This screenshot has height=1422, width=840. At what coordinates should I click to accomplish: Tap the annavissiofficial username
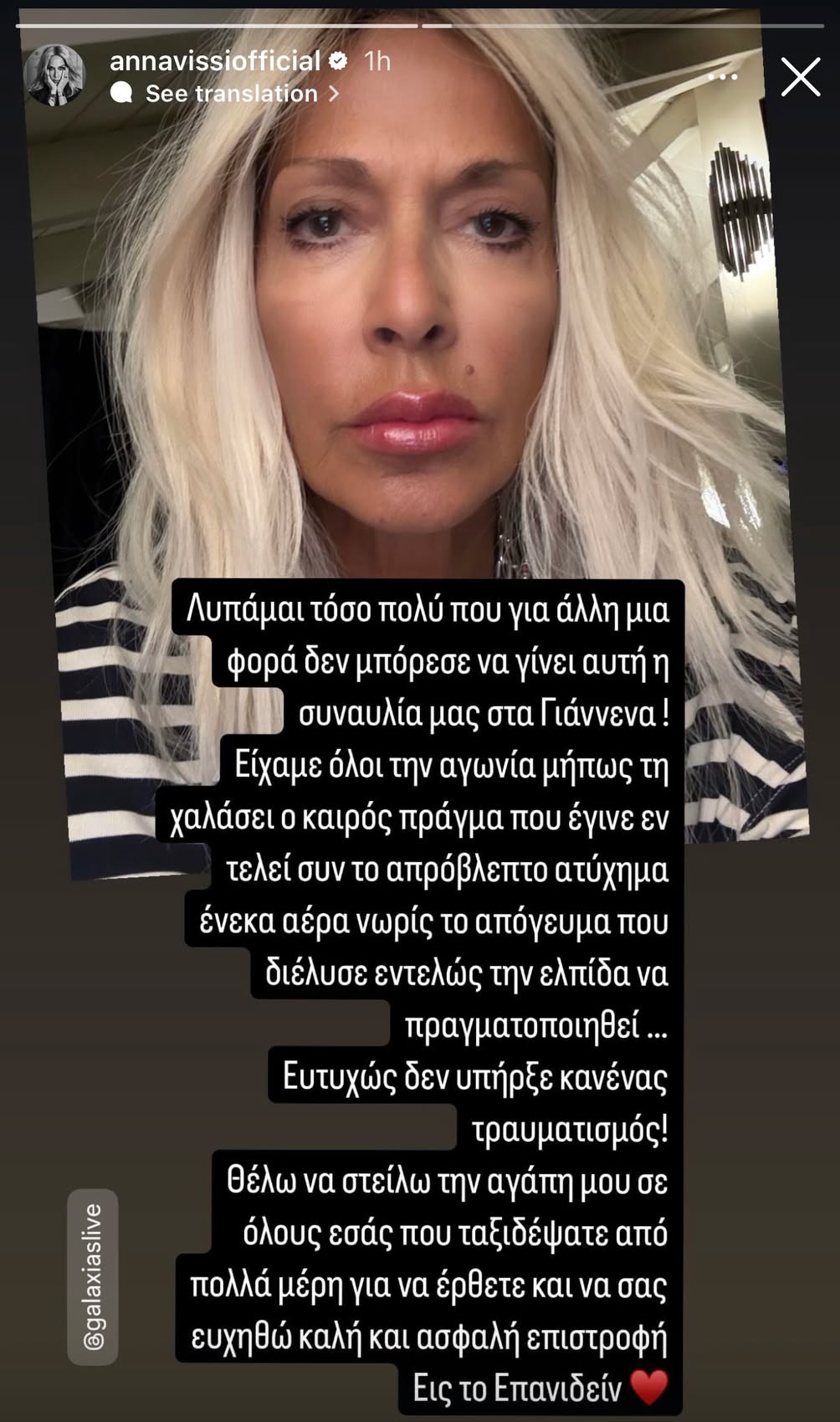(x=215, y=61)
